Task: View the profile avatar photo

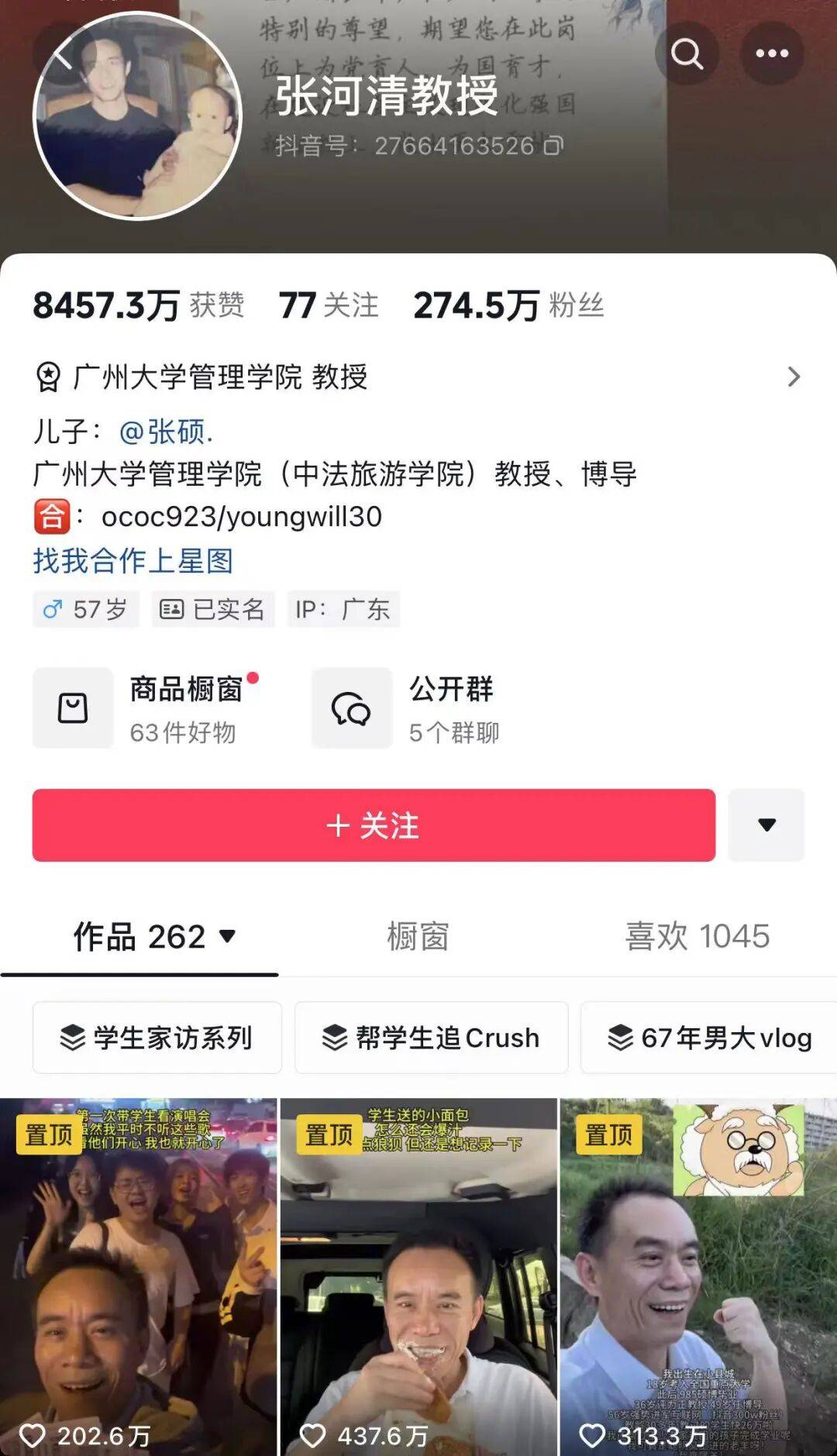Action: coord(138,116)
